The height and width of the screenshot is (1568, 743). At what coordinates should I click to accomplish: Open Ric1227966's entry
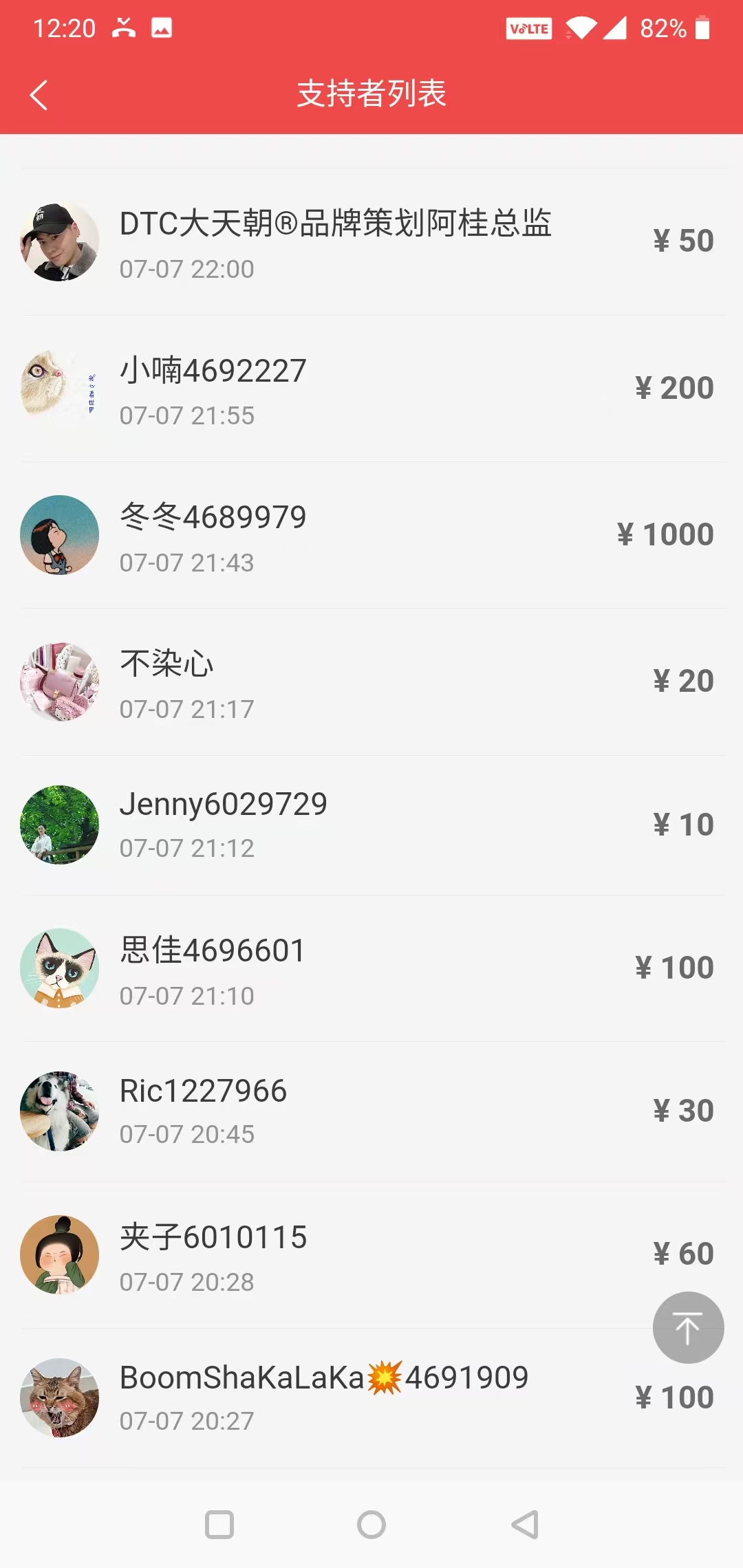pyautogui.click(x=204, y=1091)
